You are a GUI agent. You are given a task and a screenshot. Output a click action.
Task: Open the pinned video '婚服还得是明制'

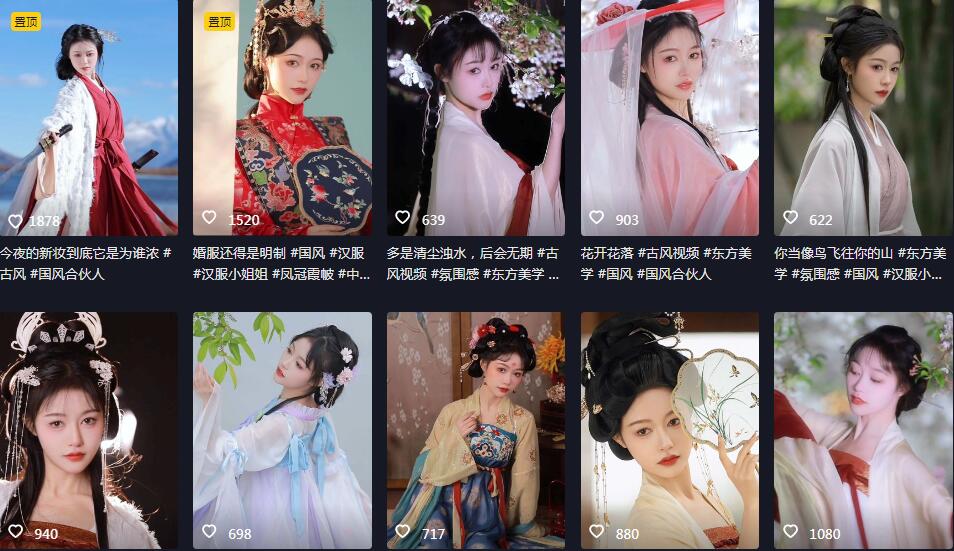(282, 118)
